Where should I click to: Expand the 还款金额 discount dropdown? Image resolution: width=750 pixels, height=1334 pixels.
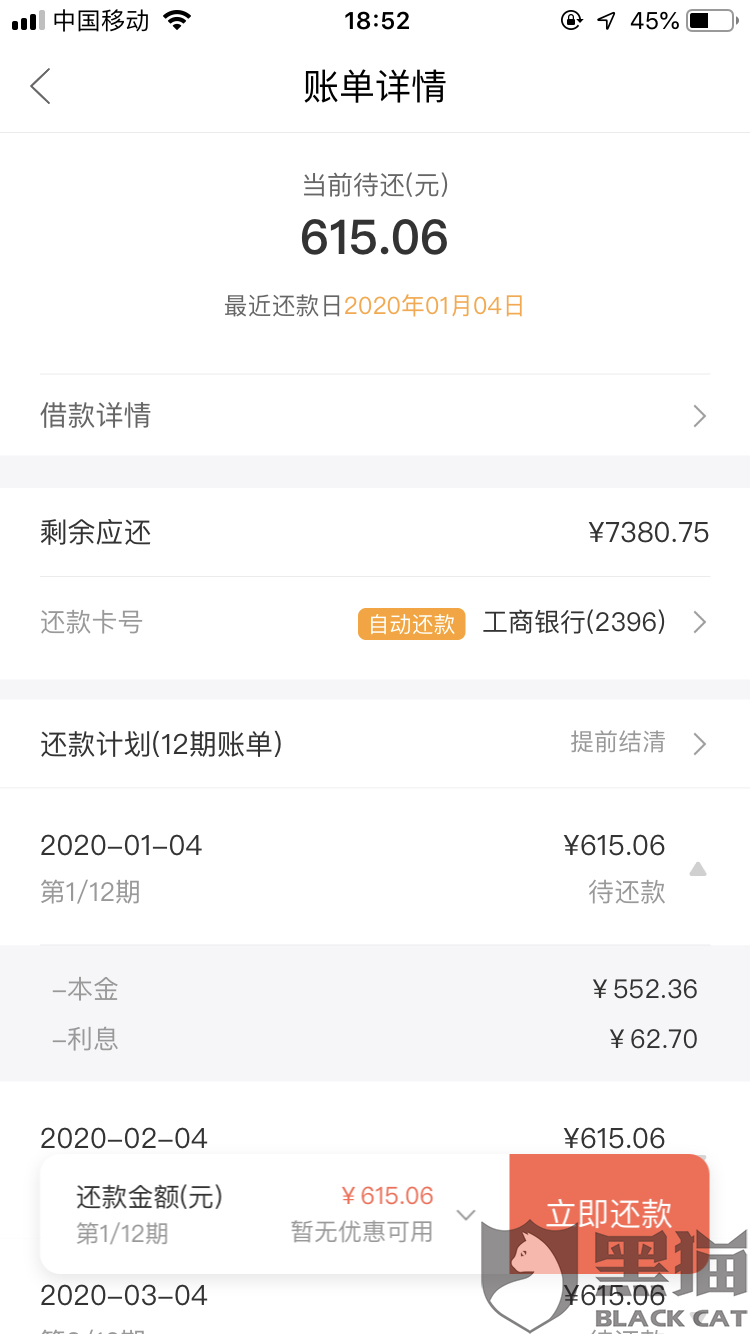465,1215
